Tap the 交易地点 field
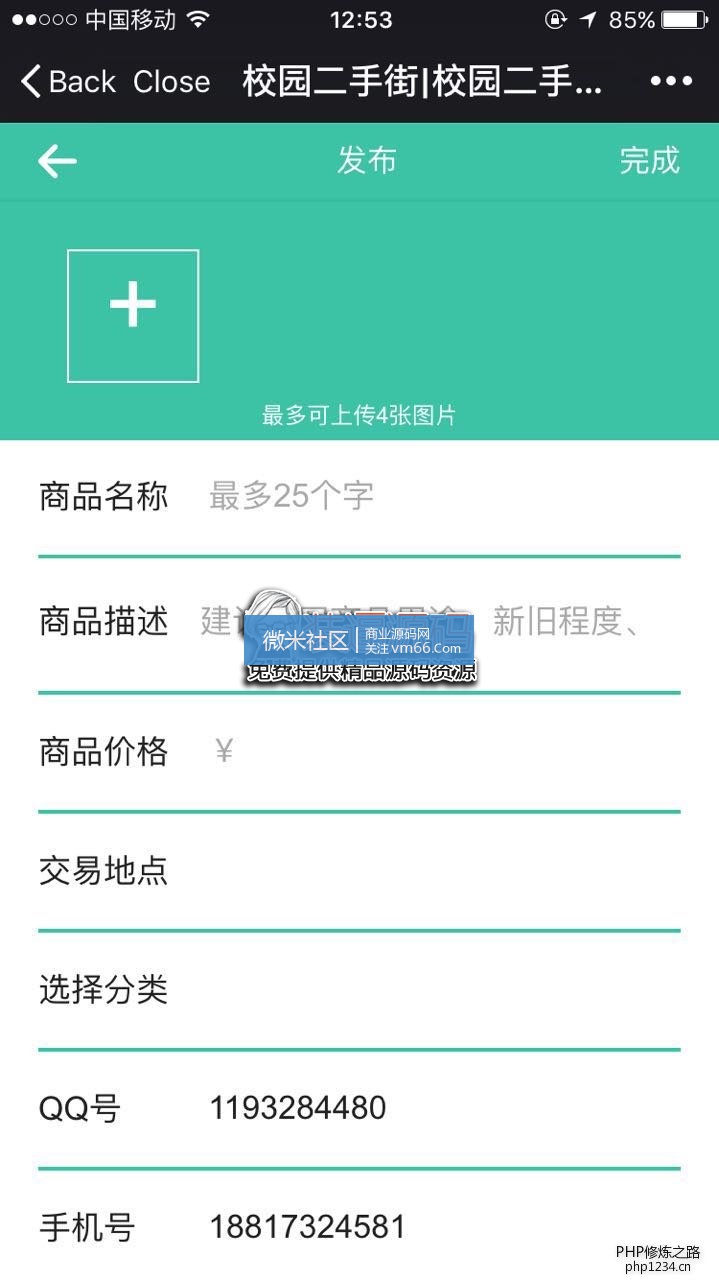The height and width of the screenshot is (1280, 719). click(440, 871)
